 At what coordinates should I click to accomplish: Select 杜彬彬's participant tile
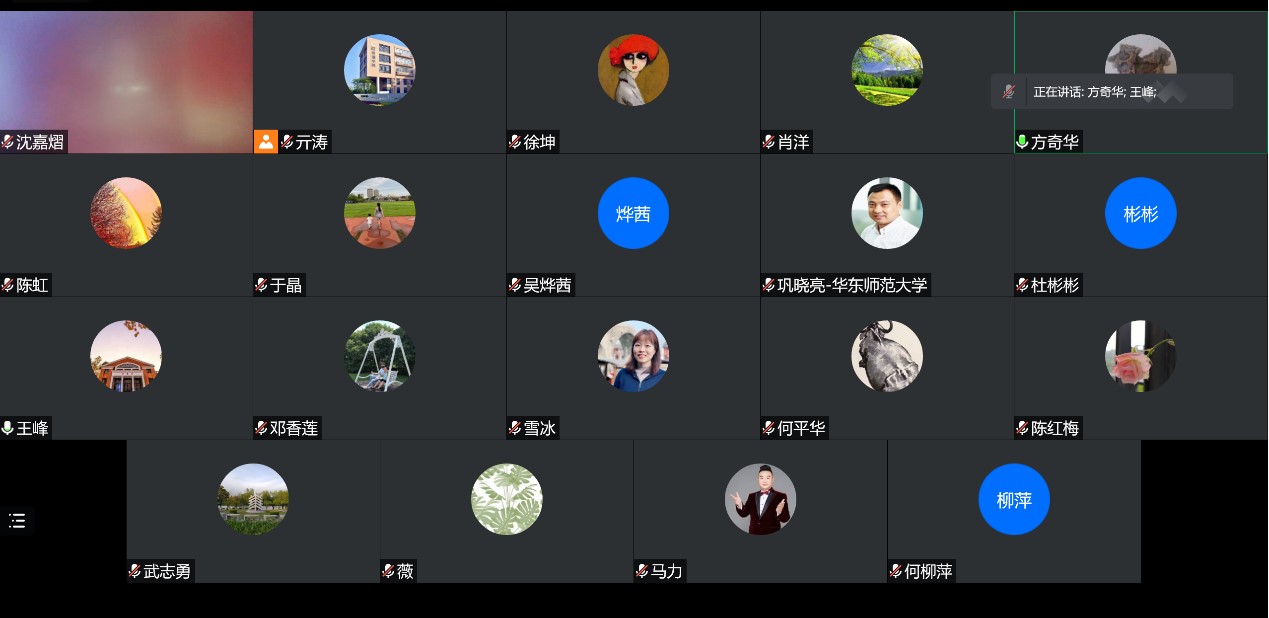(x=1140, y=224)
